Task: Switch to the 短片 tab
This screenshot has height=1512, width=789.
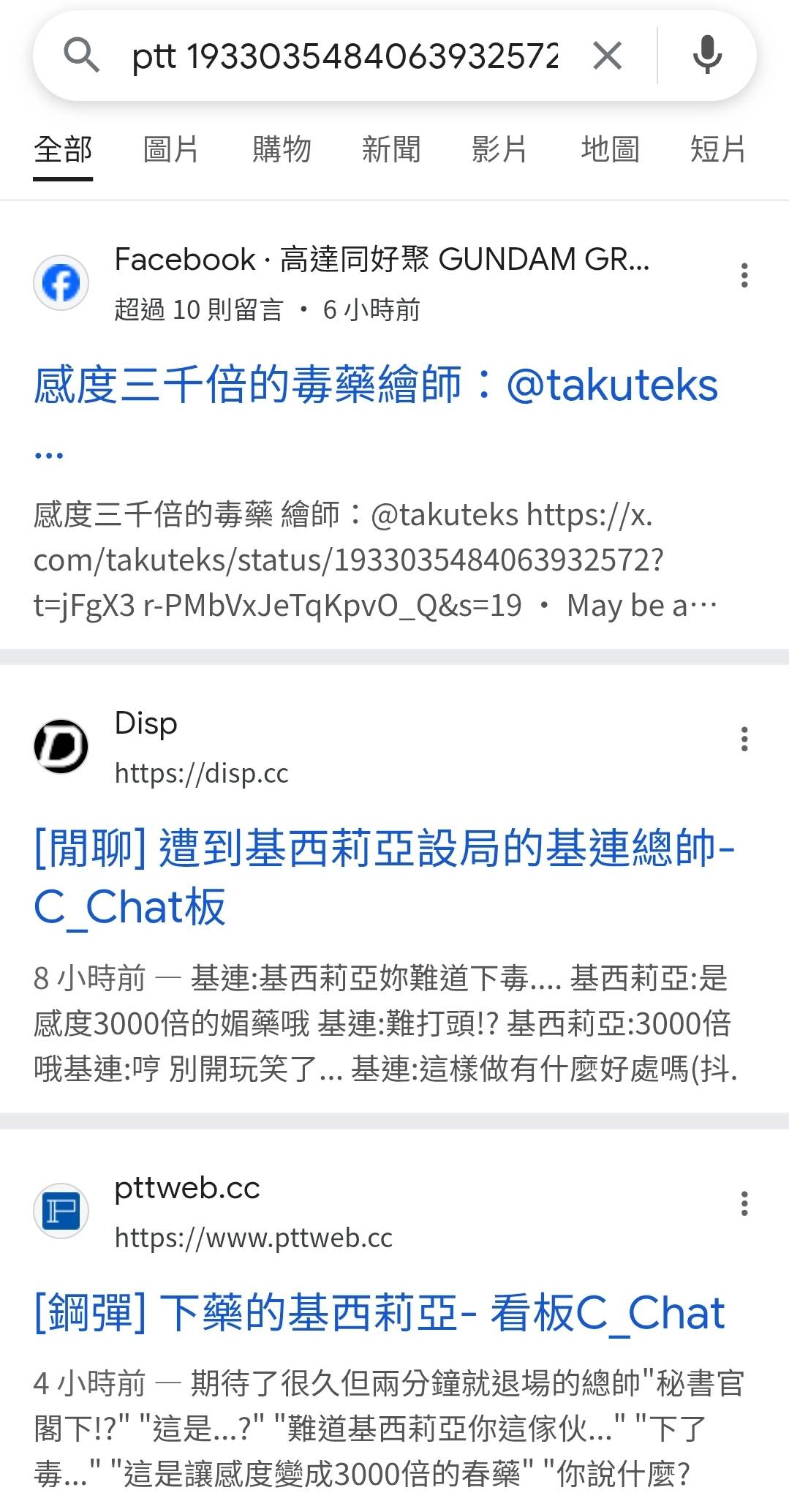Action: coord(718,149)
